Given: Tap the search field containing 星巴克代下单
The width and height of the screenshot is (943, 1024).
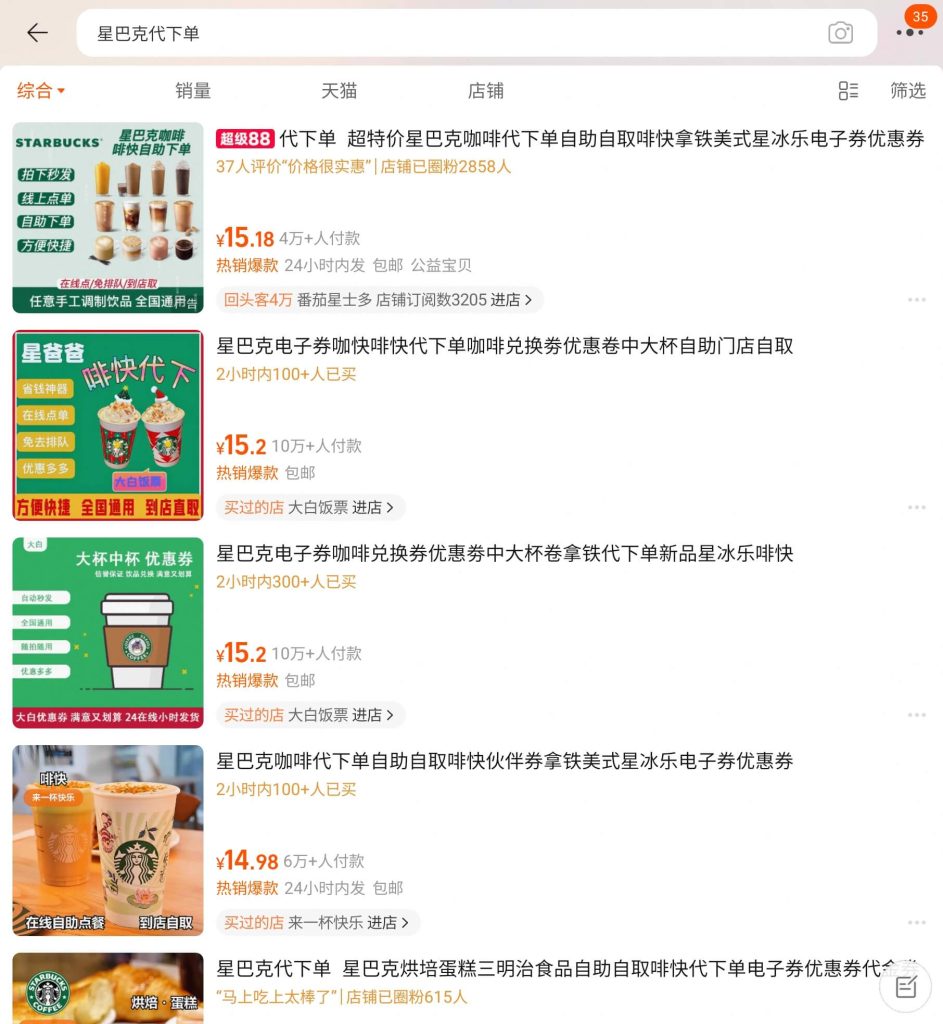Looking at the screenshot, I should coord(450,33).
